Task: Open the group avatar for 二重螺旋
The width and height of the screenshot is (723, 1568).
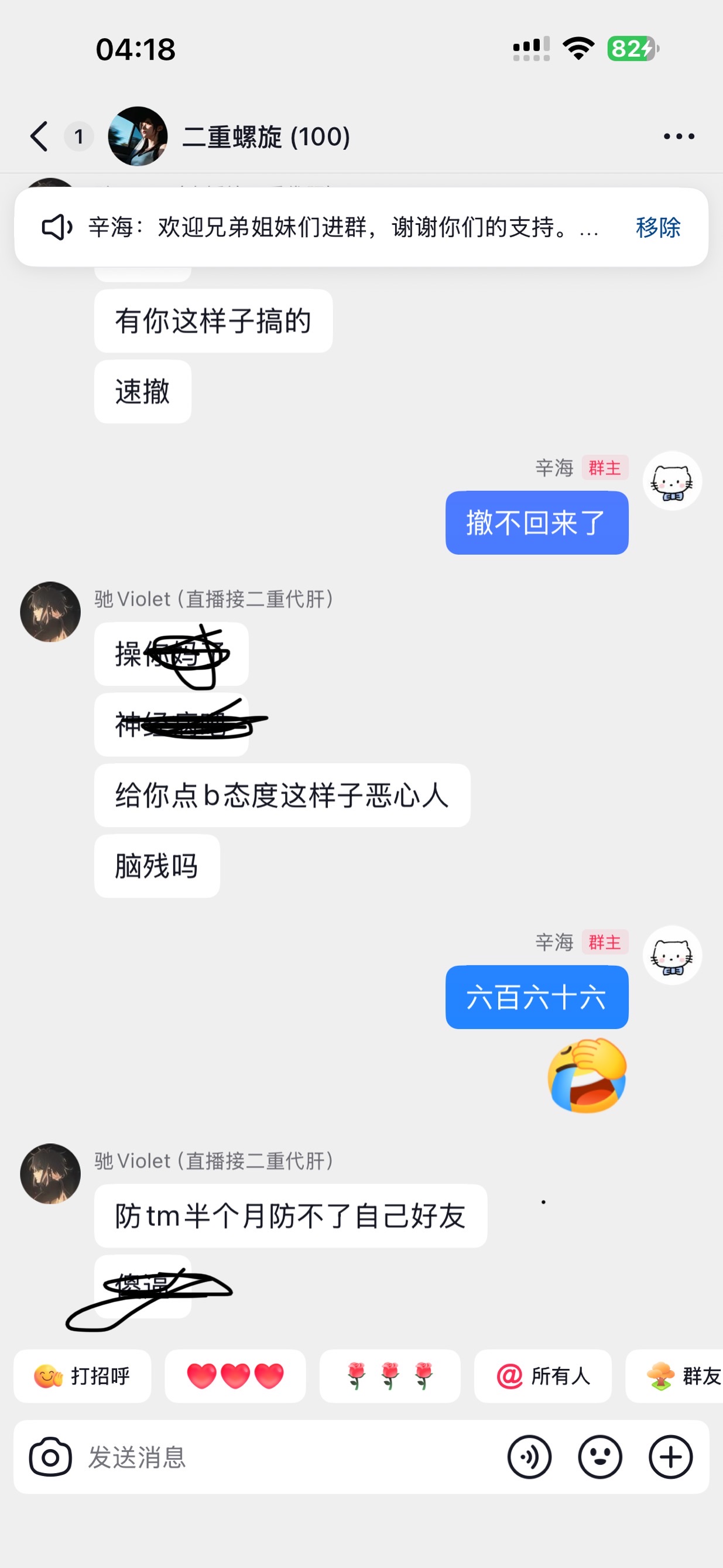Action: click(x=138, y=136)
